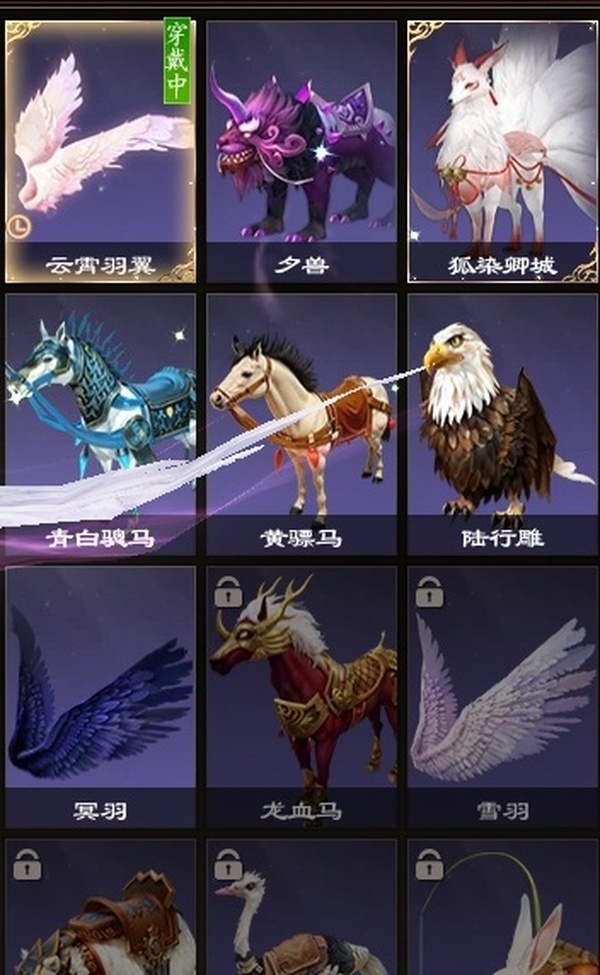Open the 陆行雕 eagle mount
Image resolution: width=600 pixels, height=975 pixels.
point(501,425)
